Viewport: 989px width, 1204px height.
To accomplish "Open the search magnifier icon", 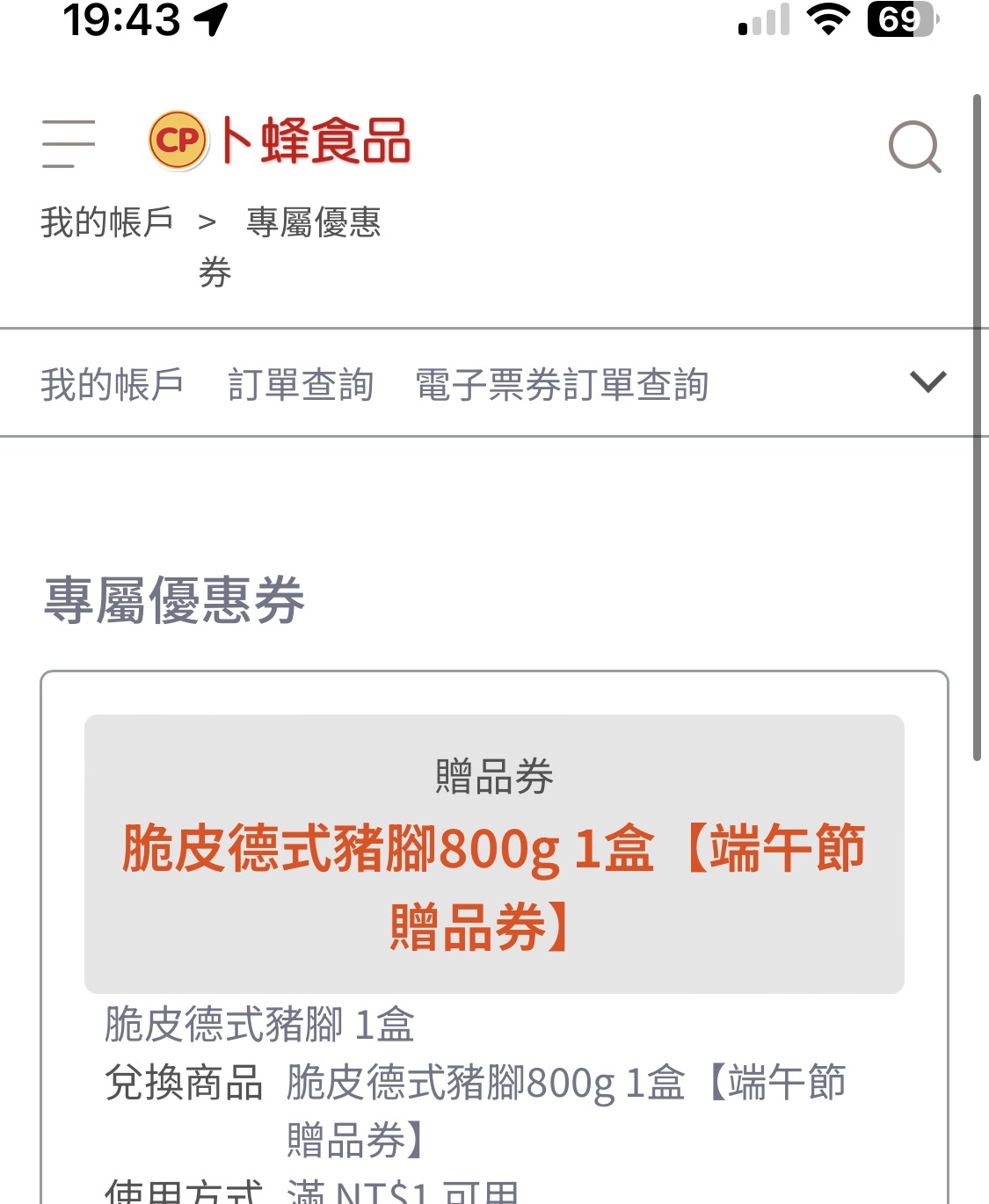I will 914,146.
